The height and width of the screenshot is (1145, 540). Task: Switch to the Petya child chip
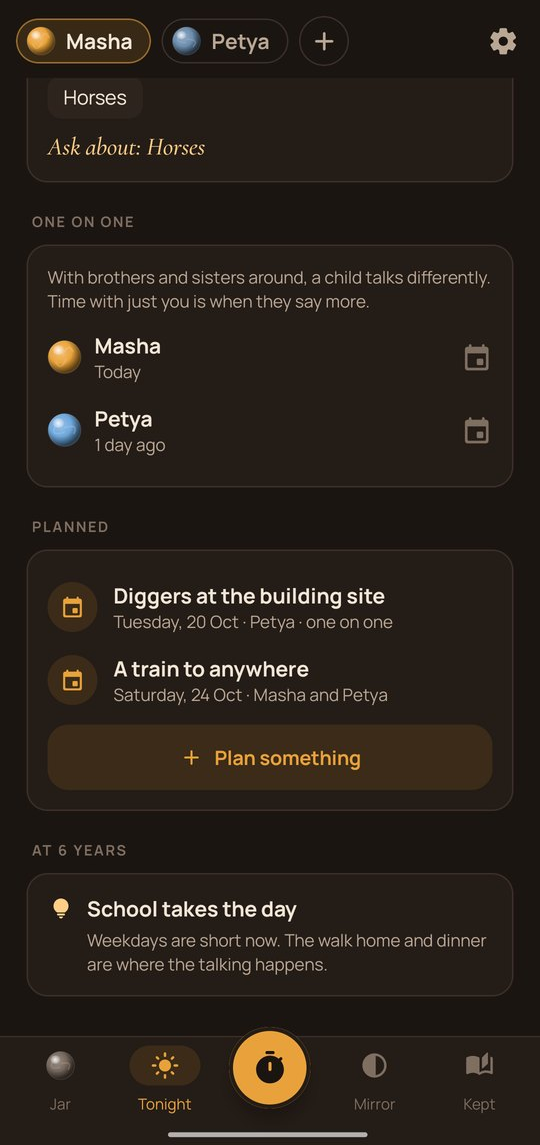point(225,41)
